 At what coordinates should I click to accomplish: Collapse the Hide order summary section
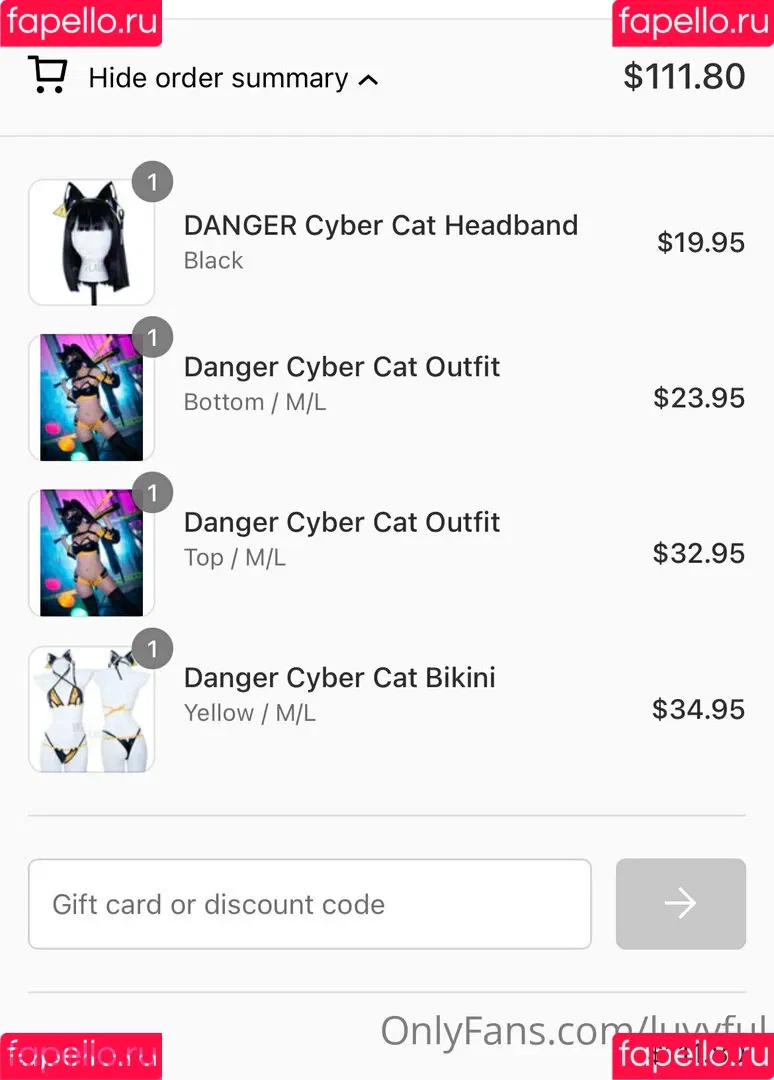coord(232,78)
